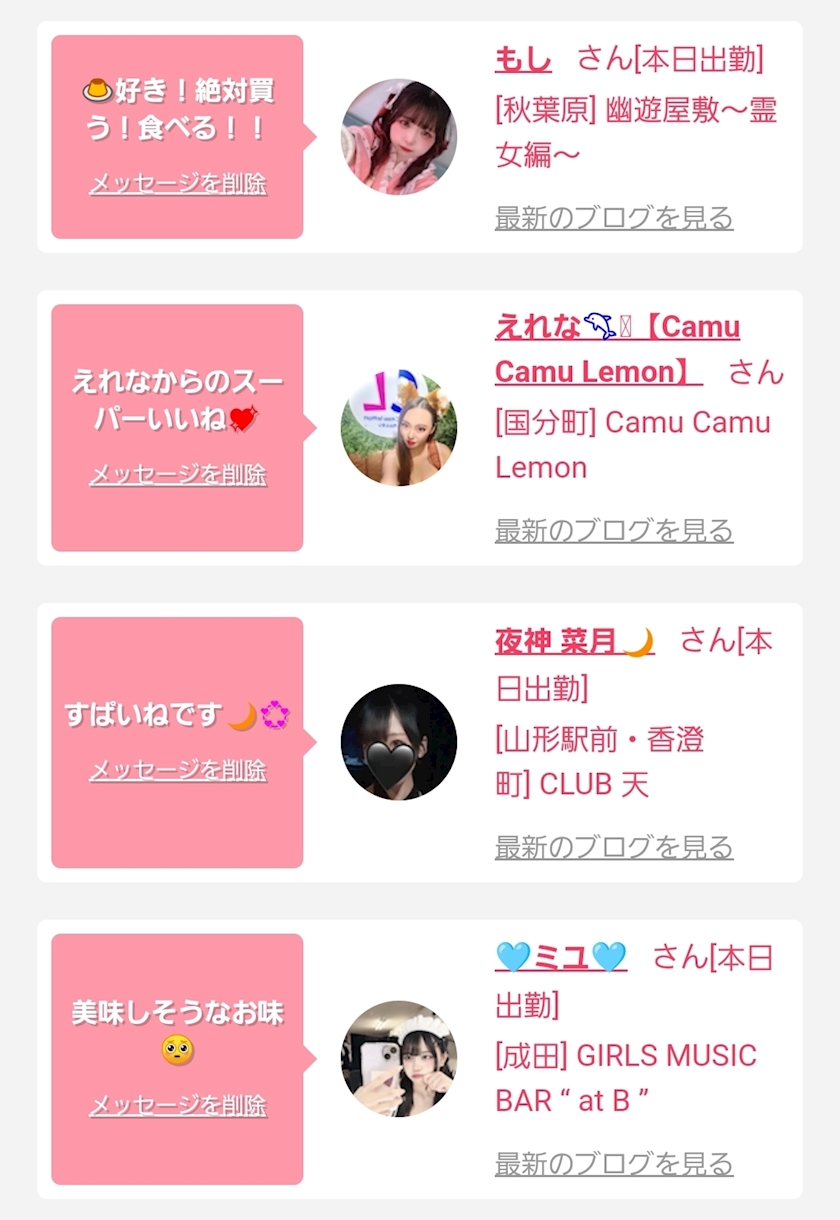840x1220 pixels.
Task: Open 夜神 菜月's profile name link
Action: tap(574, 641)
